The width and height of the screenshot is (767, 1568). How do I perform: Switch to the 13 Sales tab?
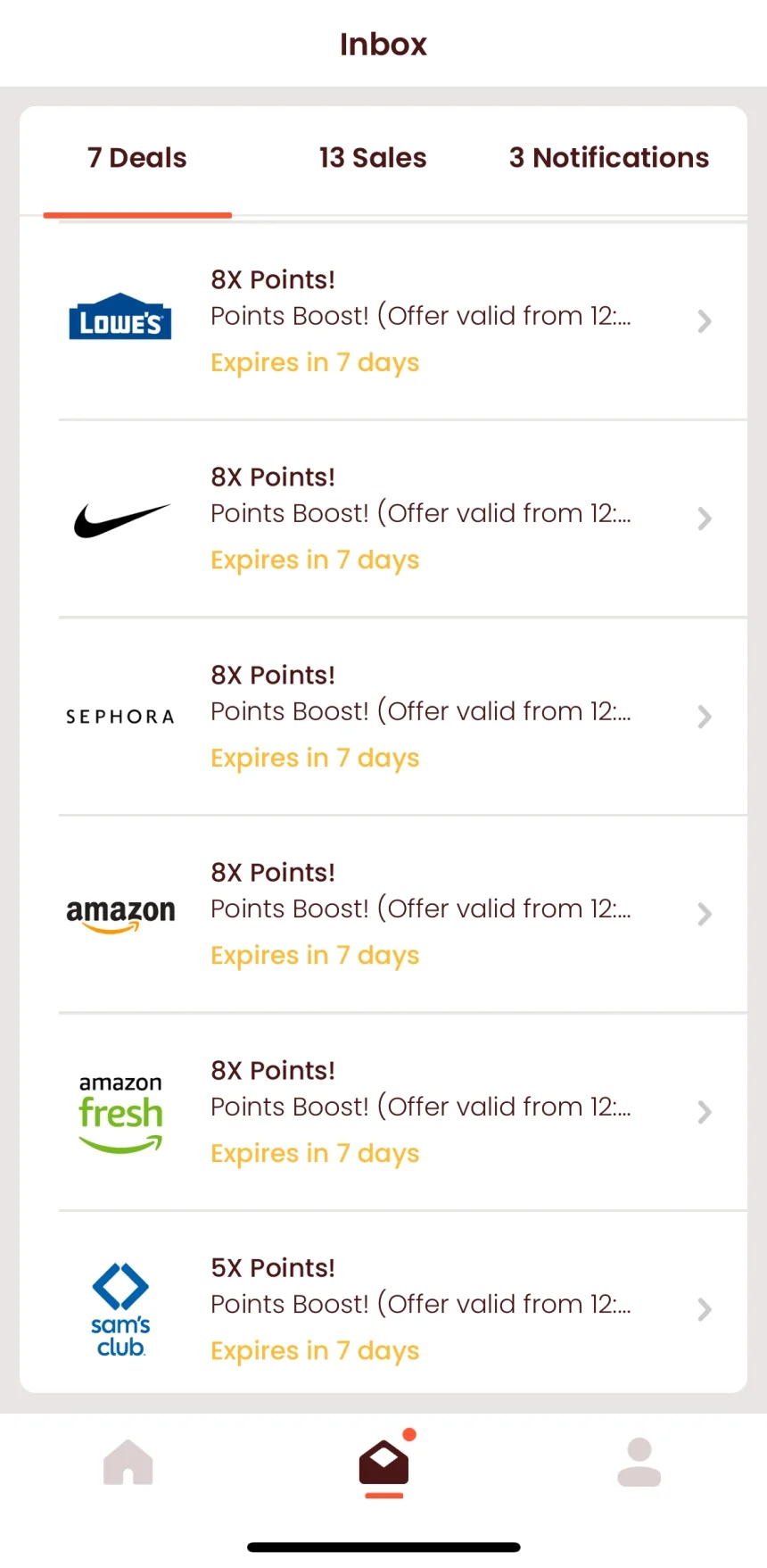click(x=373, y=157)
